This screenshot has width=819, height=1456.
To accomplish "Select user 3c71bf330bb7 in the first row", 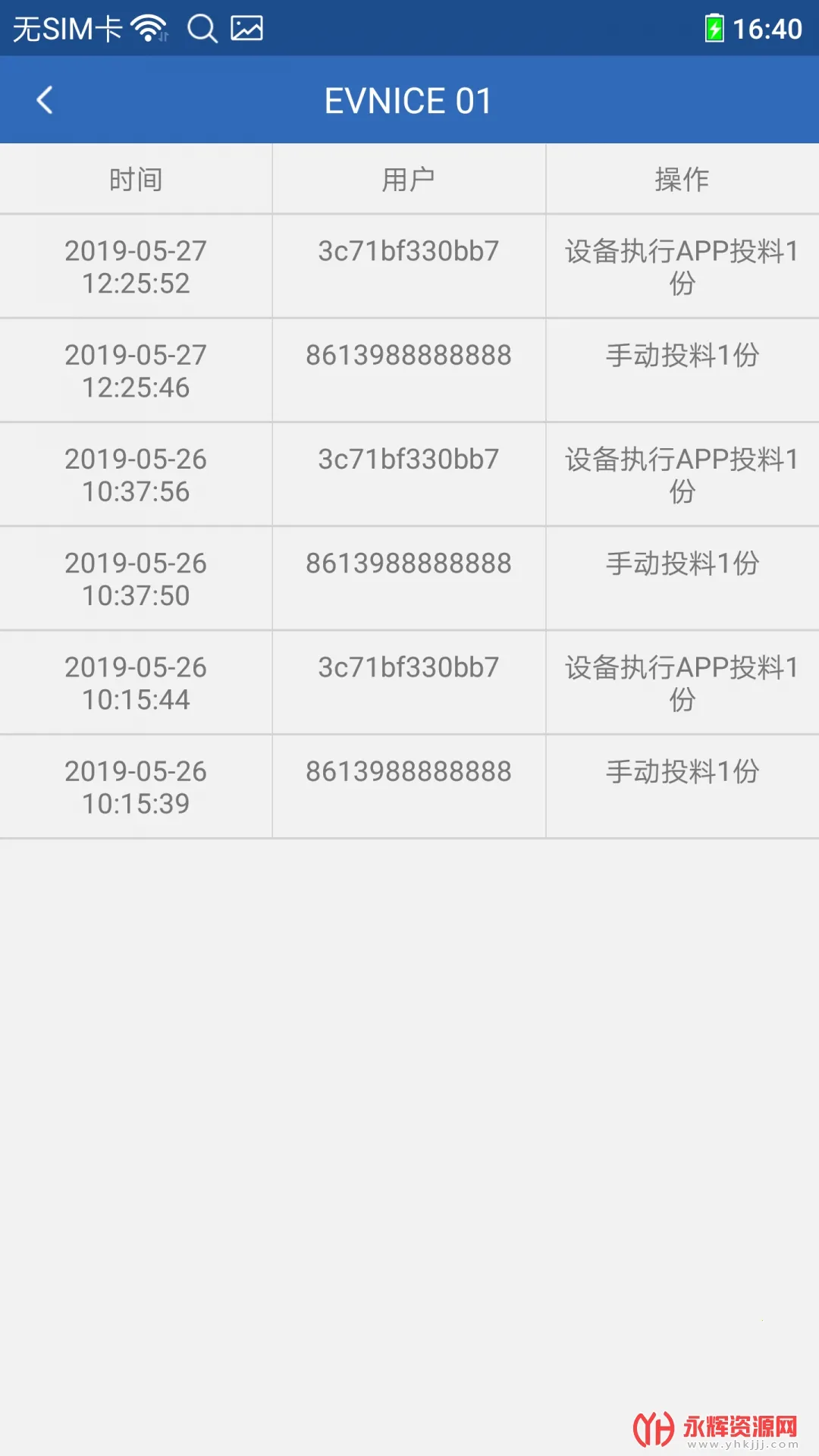I will pos(408,251).
